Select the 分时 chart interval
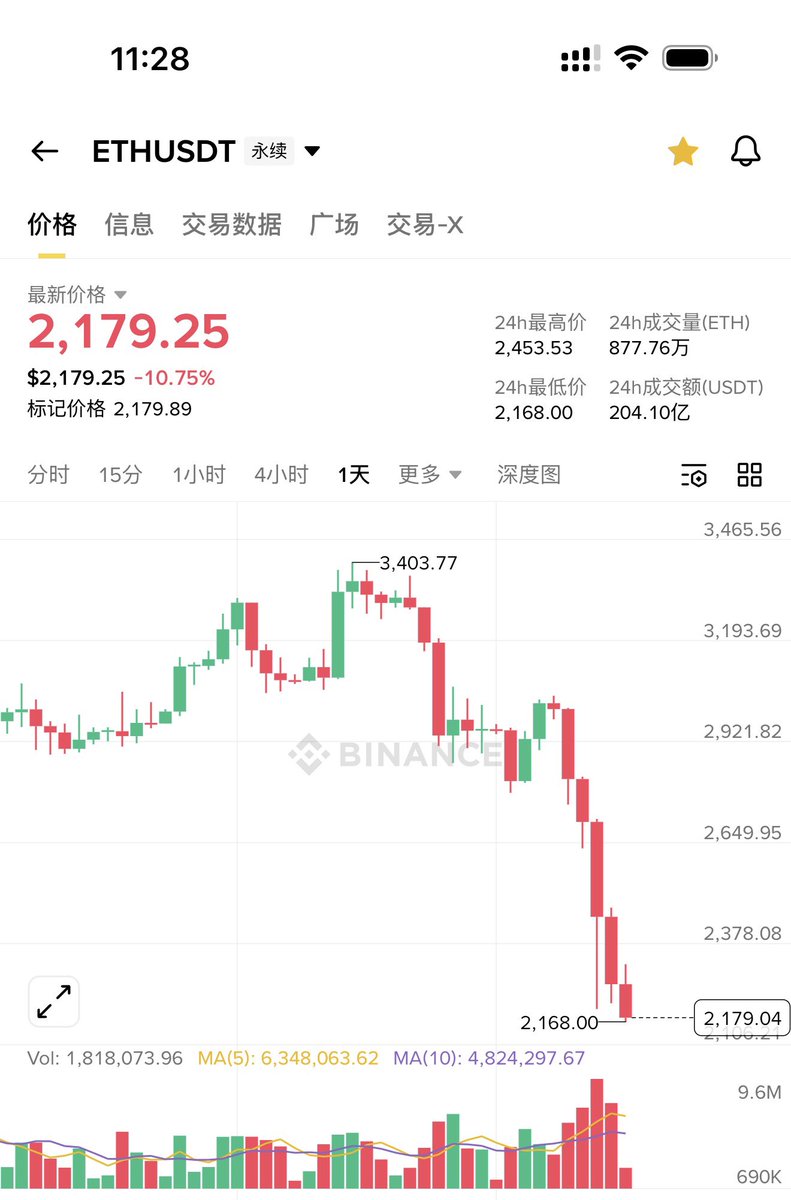 click(49, 474)
